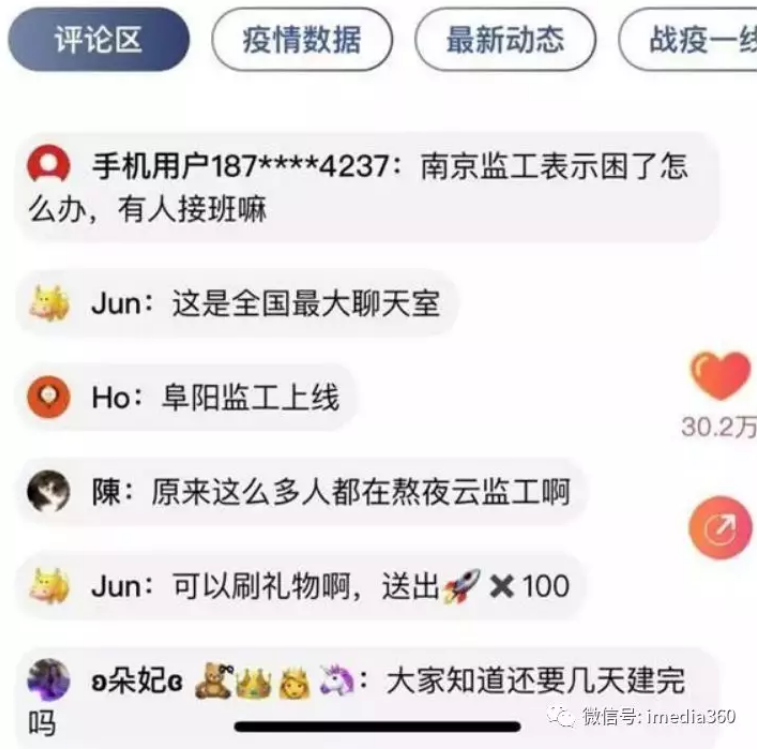The width and height of the screenshot is (757, 750).
Task: Share the livestream via orange arrow button
Action: coord(720,526)
